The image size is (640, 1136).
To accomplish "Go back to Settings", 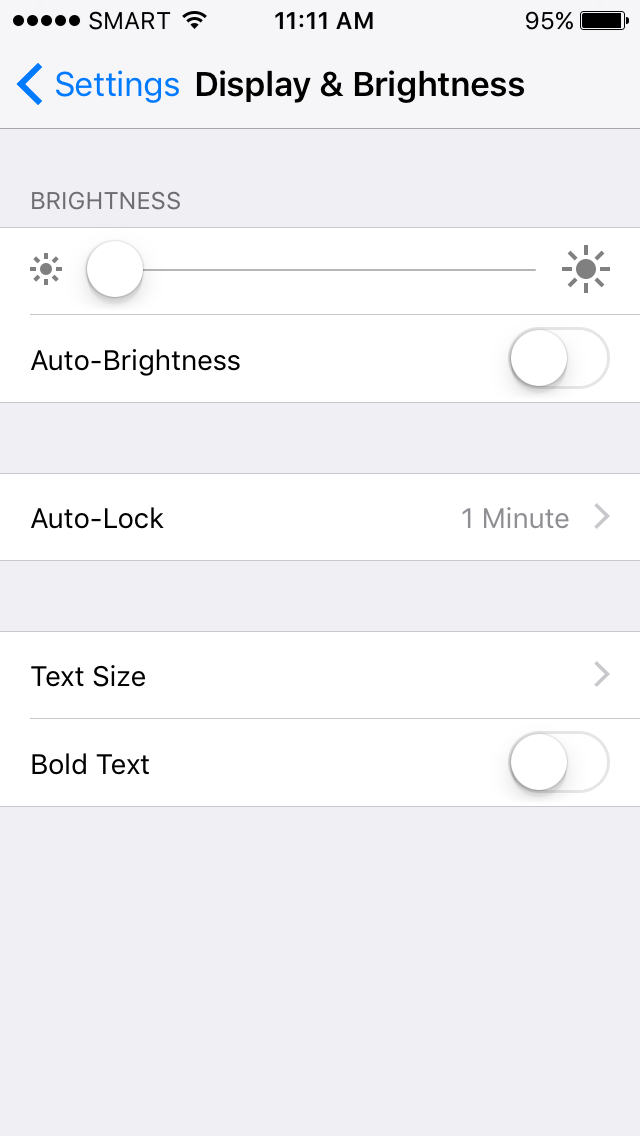I will tap(98, 85).
